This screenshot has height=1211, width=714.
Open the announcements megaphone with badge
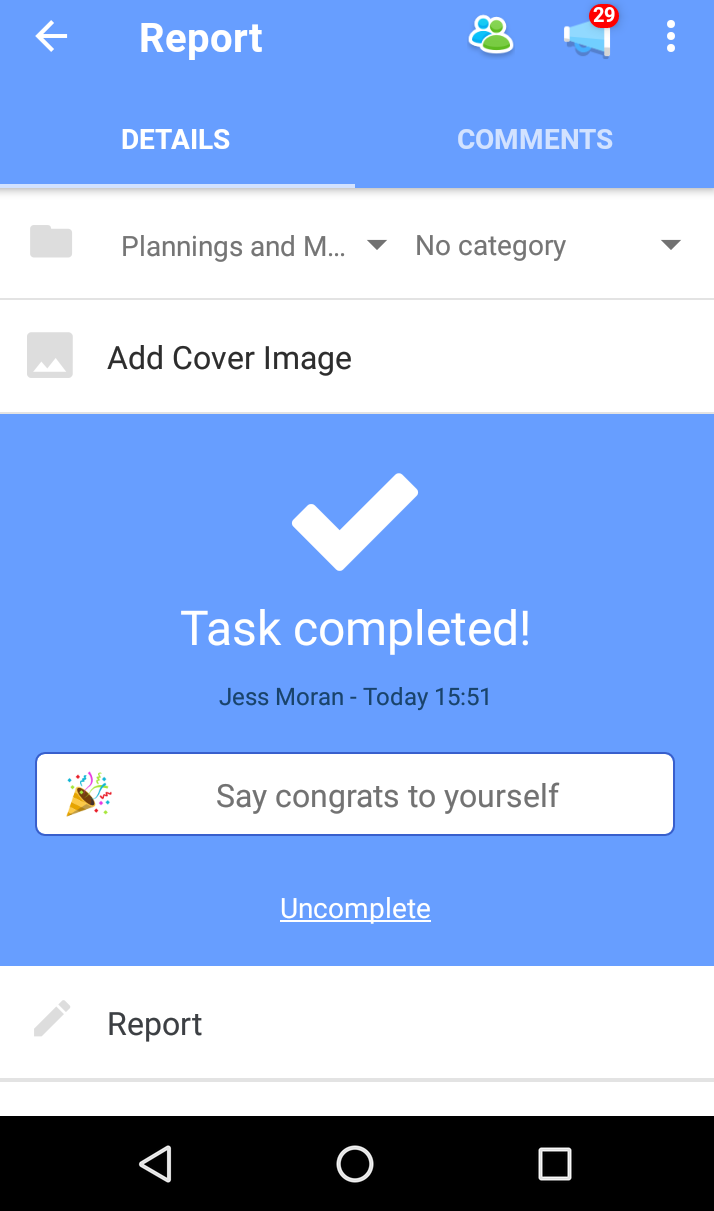[x=589, y=36]
